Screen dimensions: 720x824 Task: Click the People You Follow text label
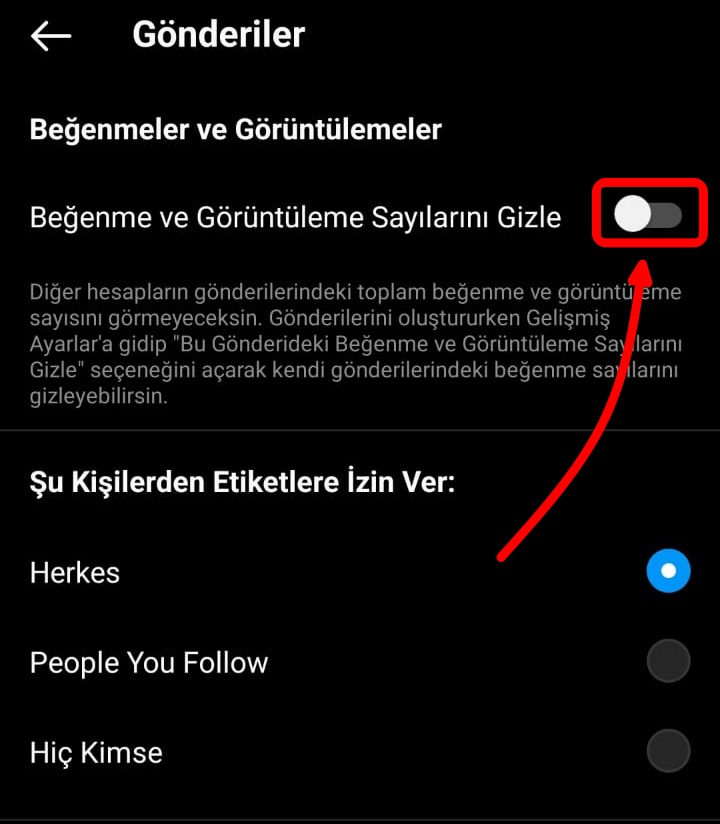click(x=148, y=661)
